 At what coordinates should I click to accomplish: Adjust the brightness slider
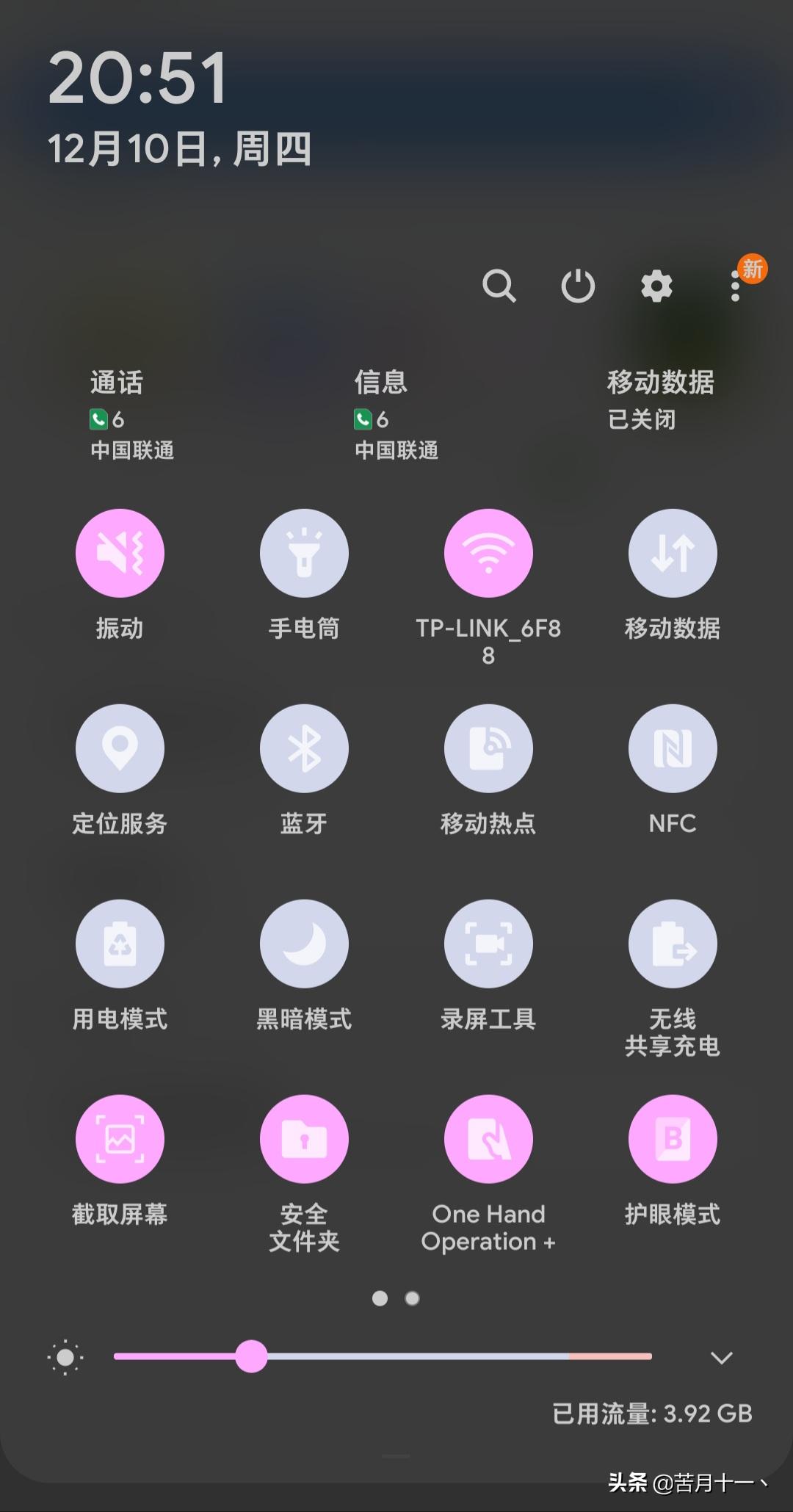[x=253, y=1358]
